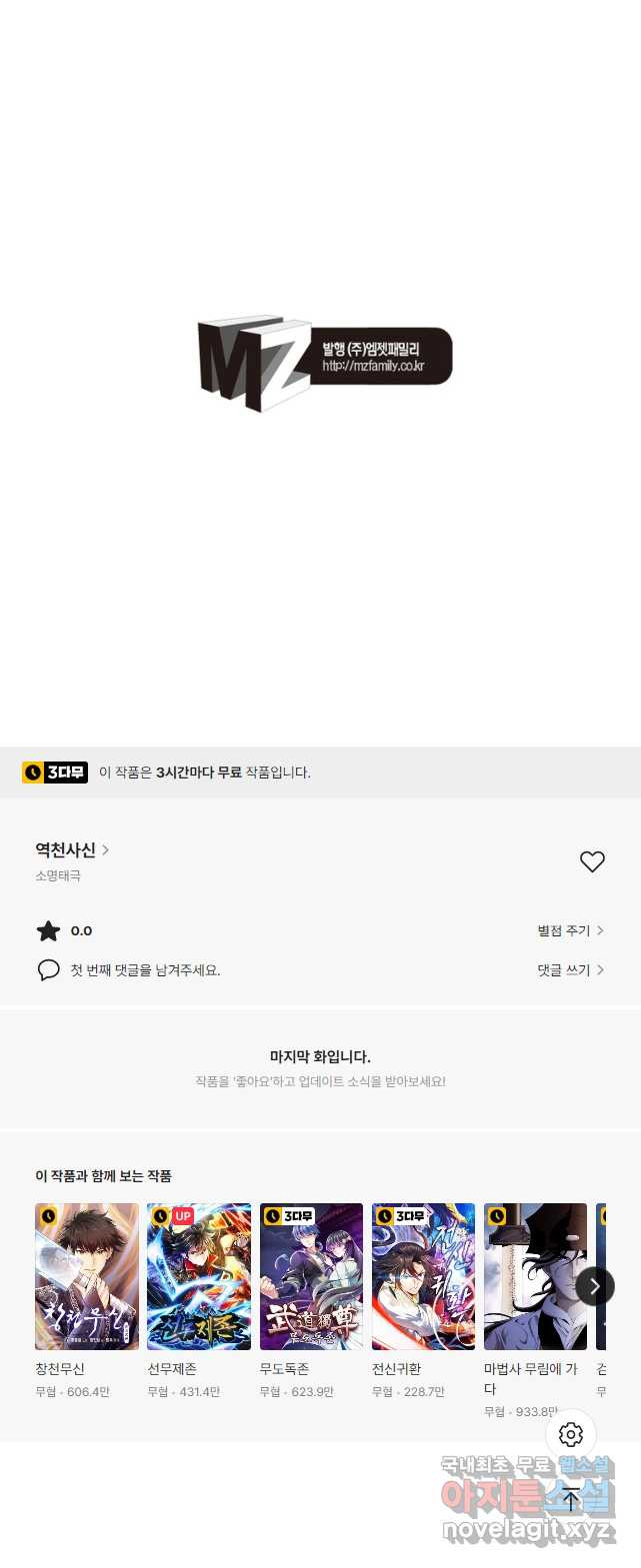
Task: Open the 전신귀환 recommended title
Action: pos(423,1276)
